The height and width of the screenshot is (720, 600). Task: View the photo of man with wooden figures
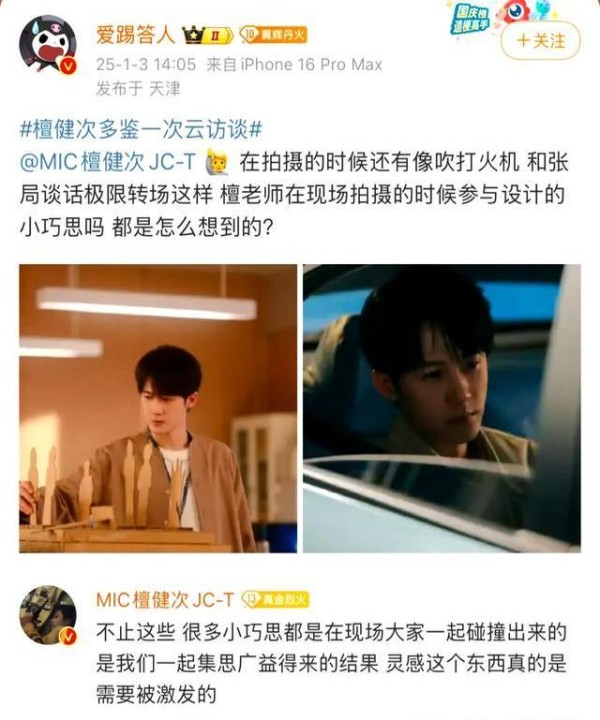[x=158, y=408]
